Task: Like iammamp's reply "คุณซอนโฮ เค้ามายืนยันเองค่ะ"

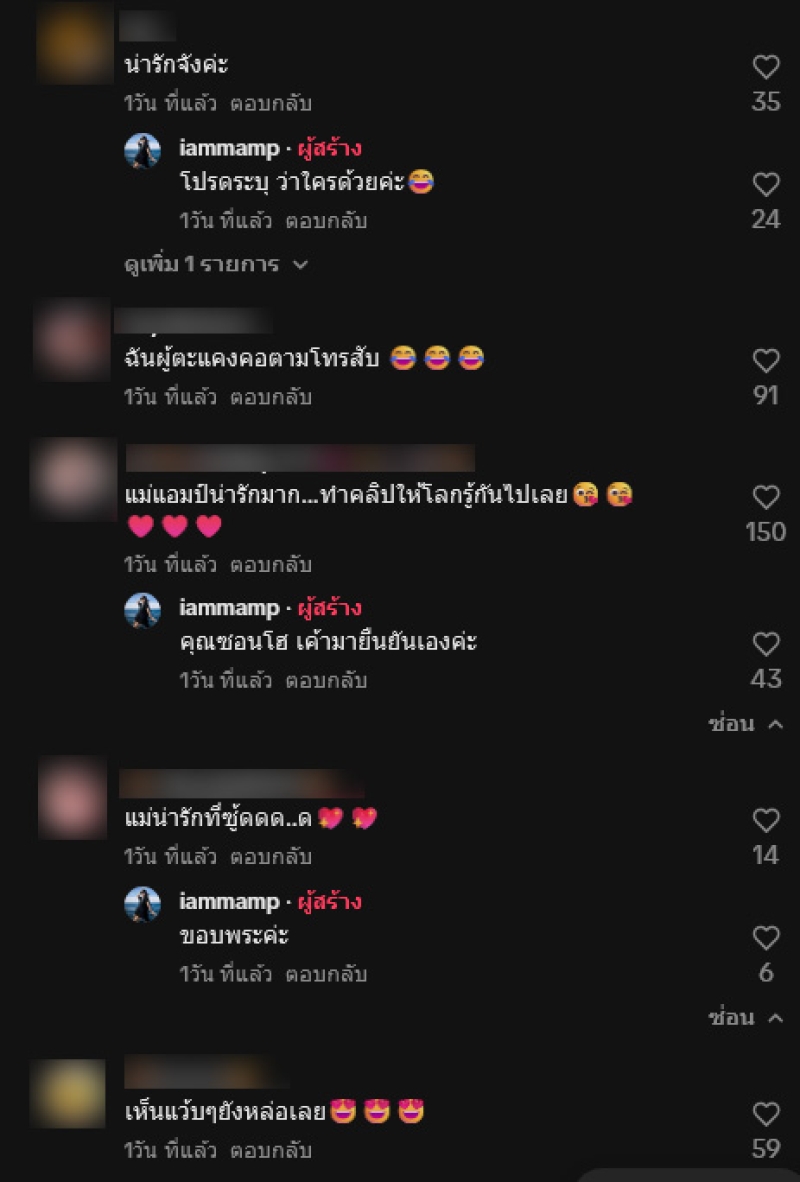Action: [765, 643]
